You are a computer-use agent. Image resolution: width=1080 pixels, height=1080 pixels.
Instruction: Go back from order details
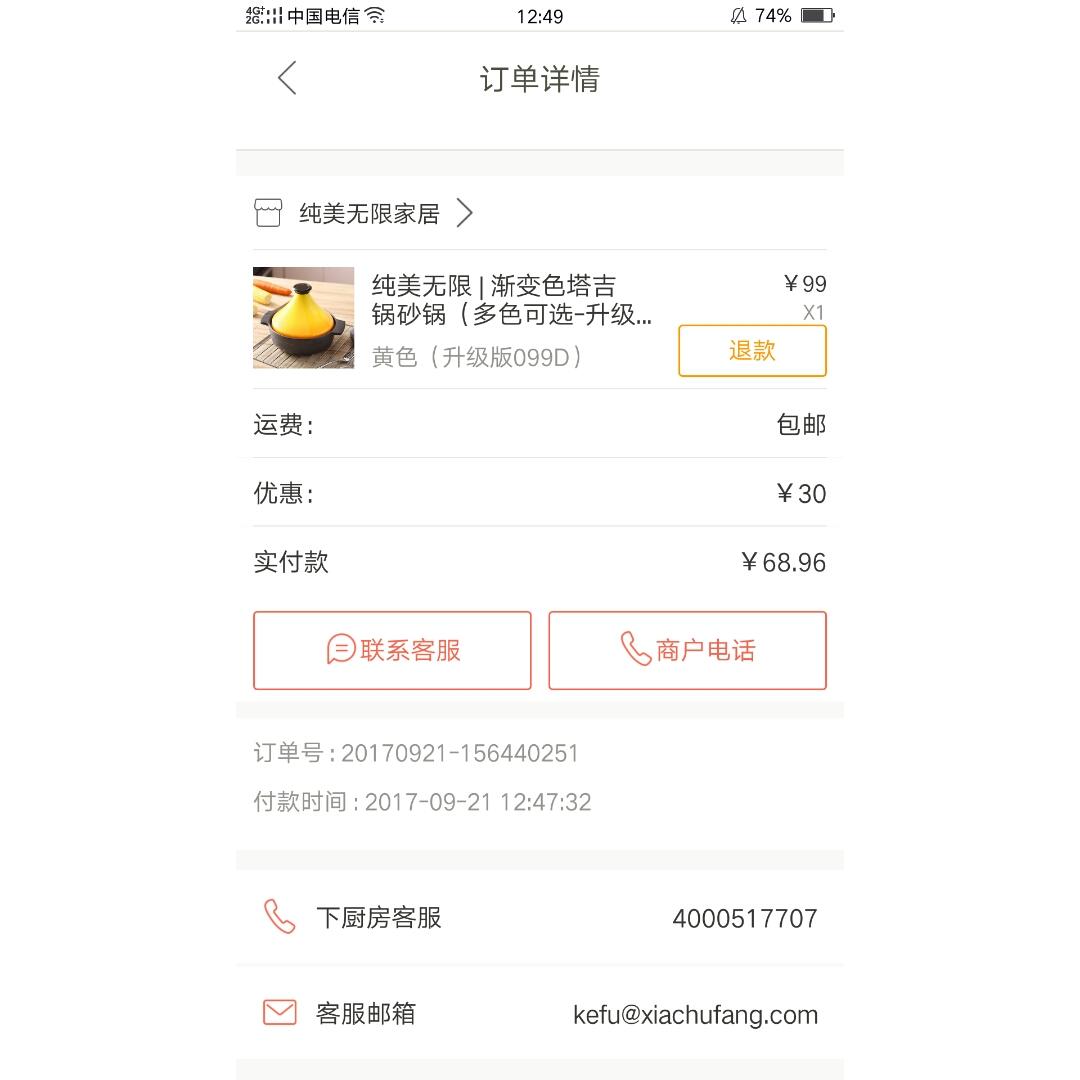288,78
